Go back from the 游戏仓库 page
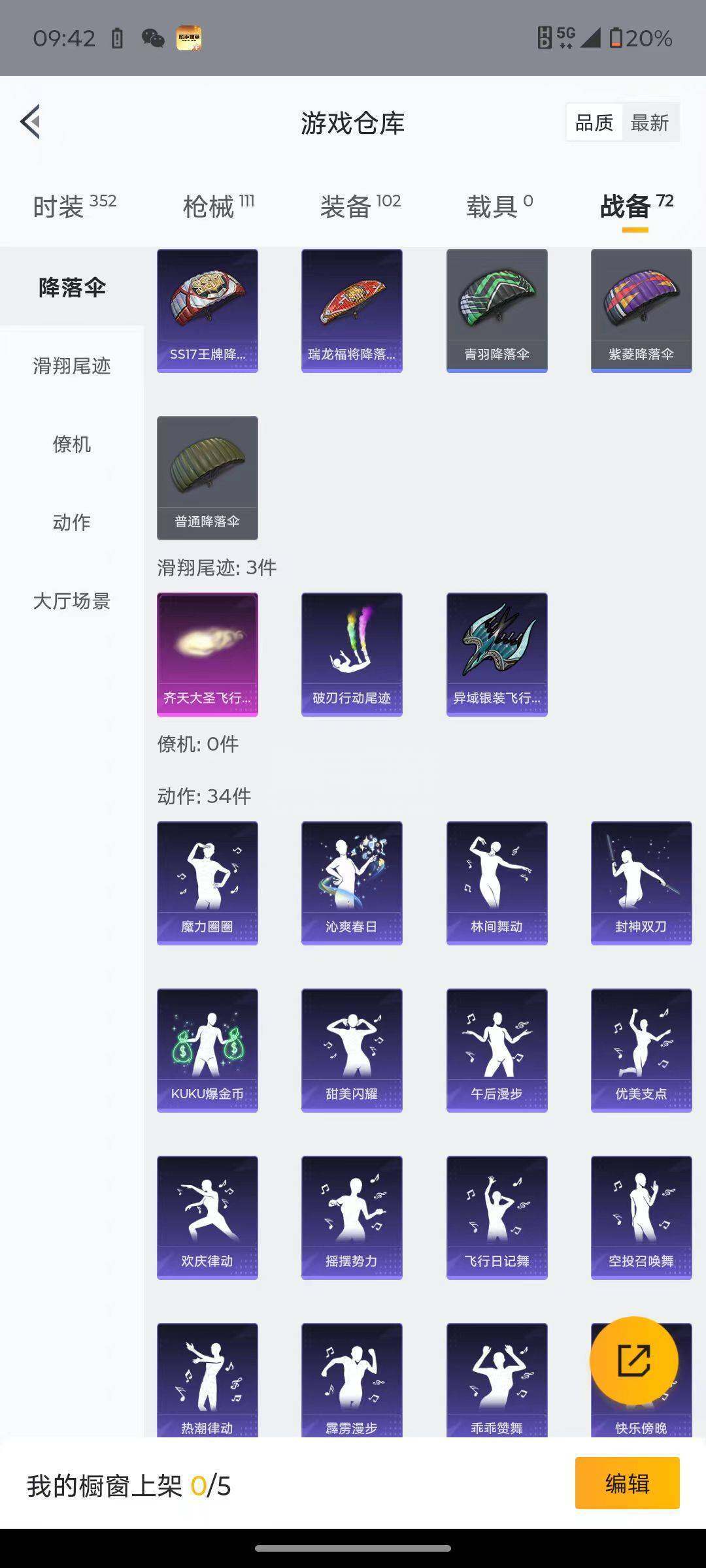Image resolution: width=706 pixels, height=1568 pixels. 31,122
